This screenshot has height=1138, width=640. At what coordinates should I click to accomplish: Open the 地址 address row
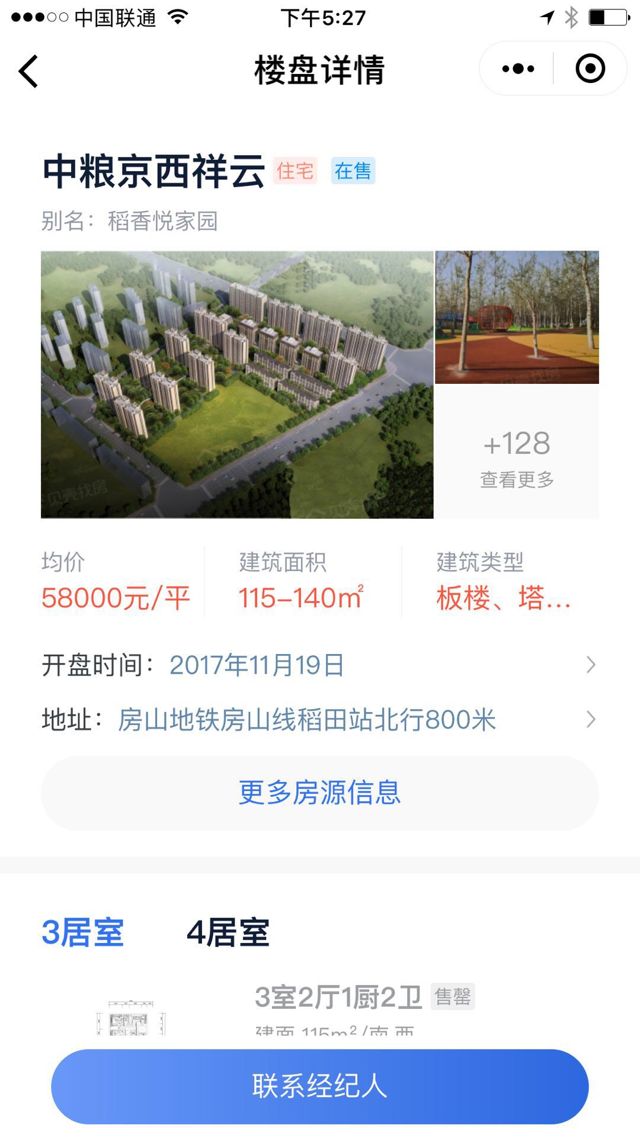click(318, 719)
